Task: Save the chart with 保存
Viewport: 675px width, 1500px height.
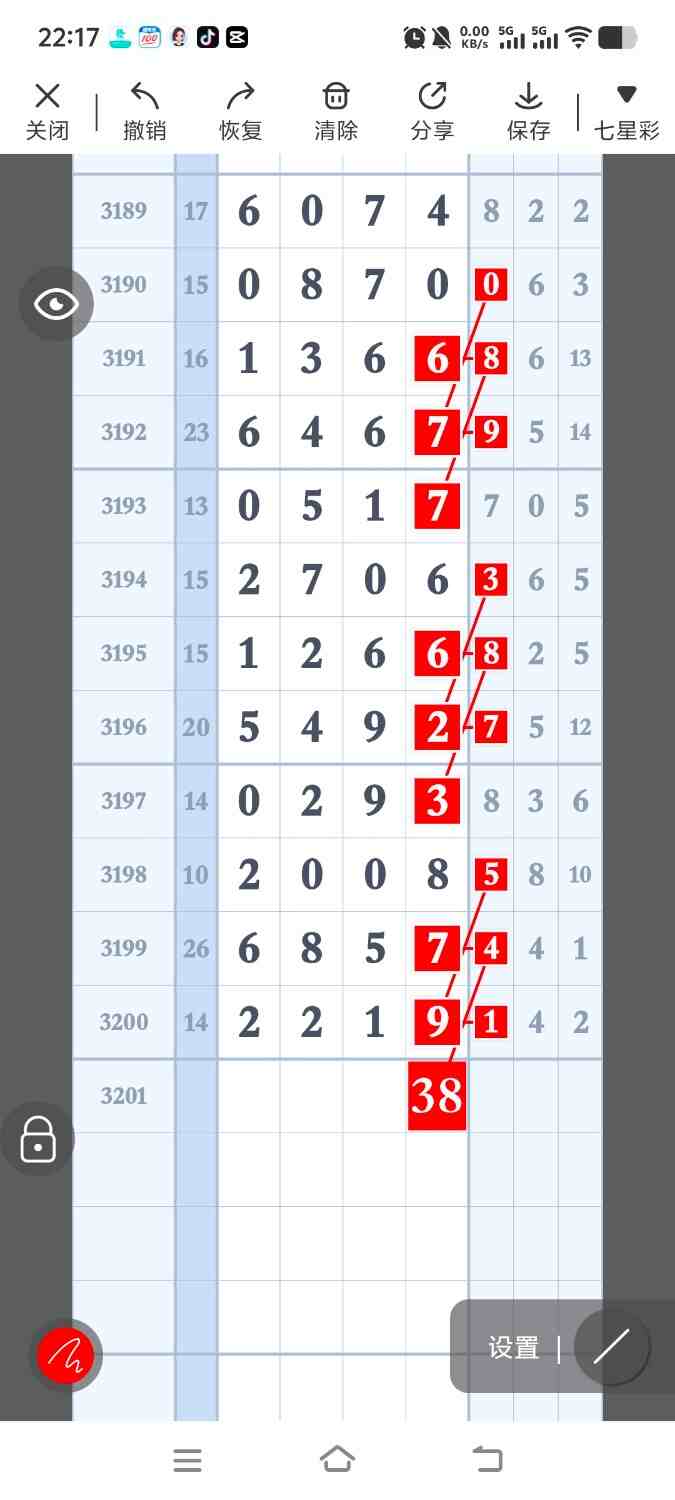Action: point(528,111)
